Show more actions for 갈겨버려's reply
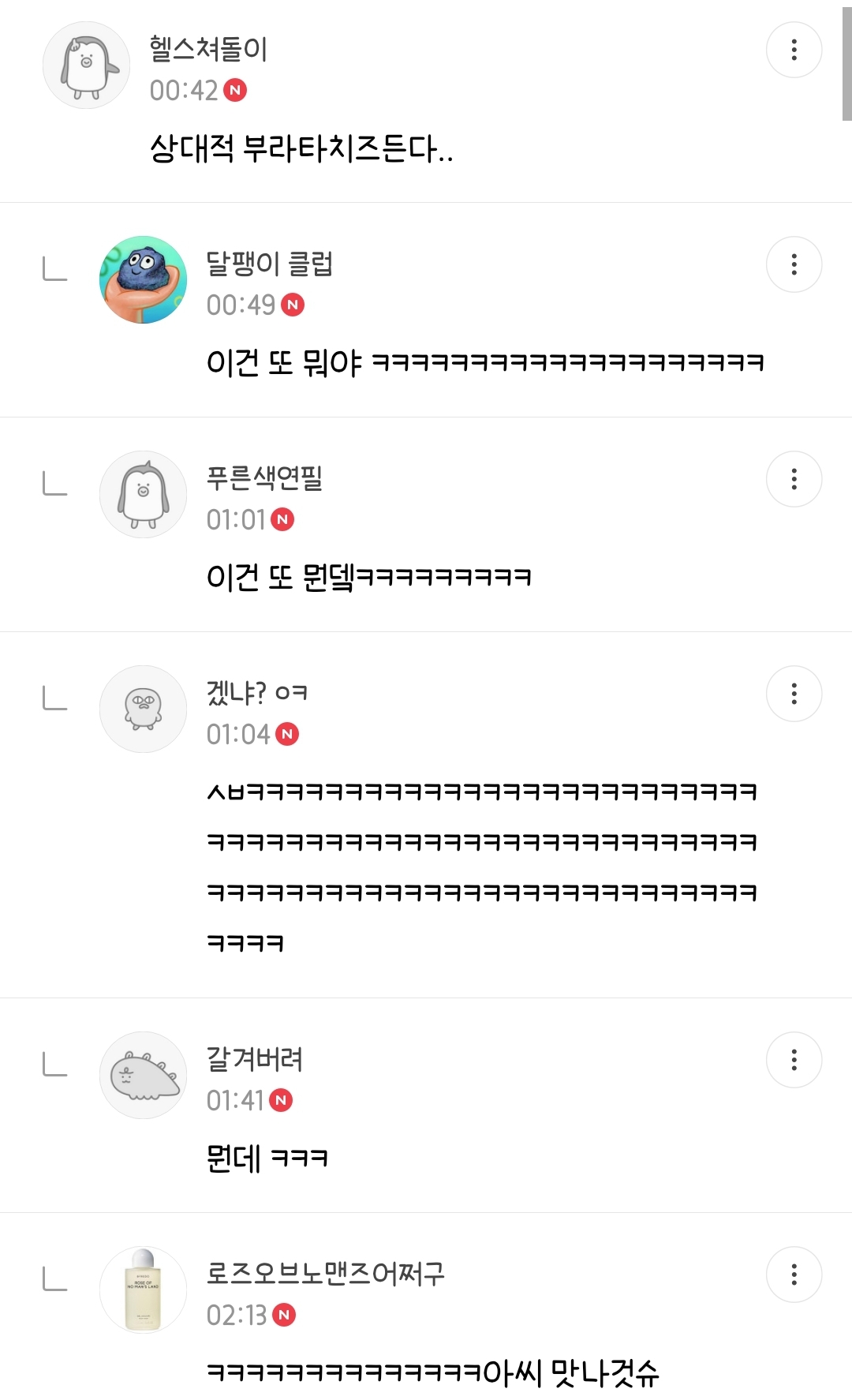852x1400 pixels. pyautogui.click(x=794, y=1060)
